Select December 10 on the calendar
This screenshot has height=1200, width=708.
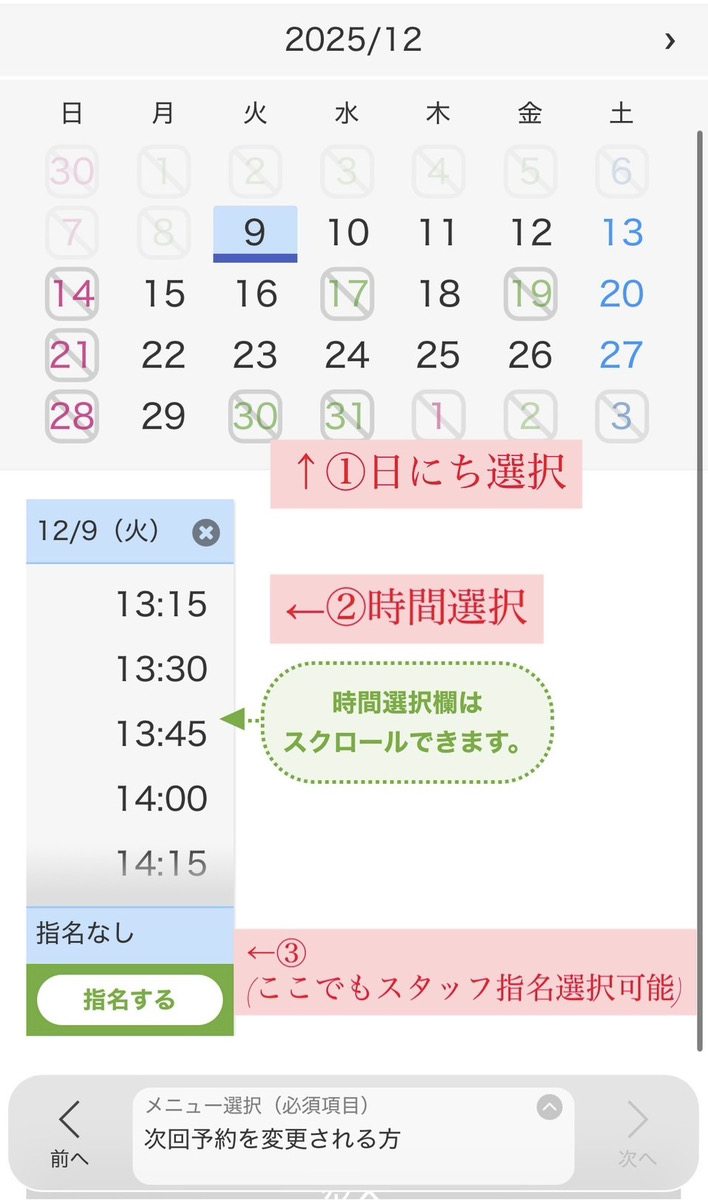point(347,233)
